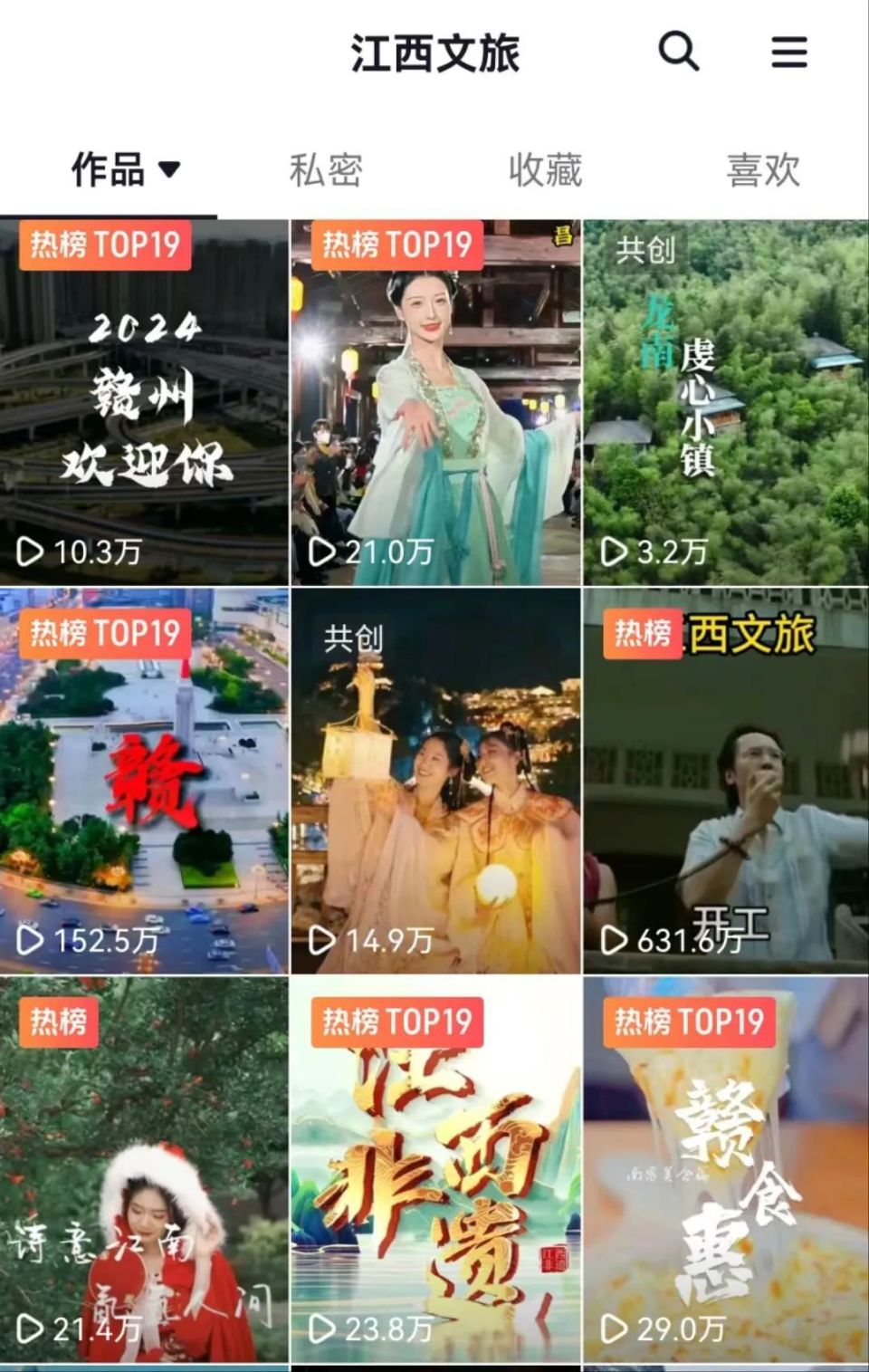869x1372 pixels.
Task: Open the hamburger menu in top right
Action: (788, 53)
